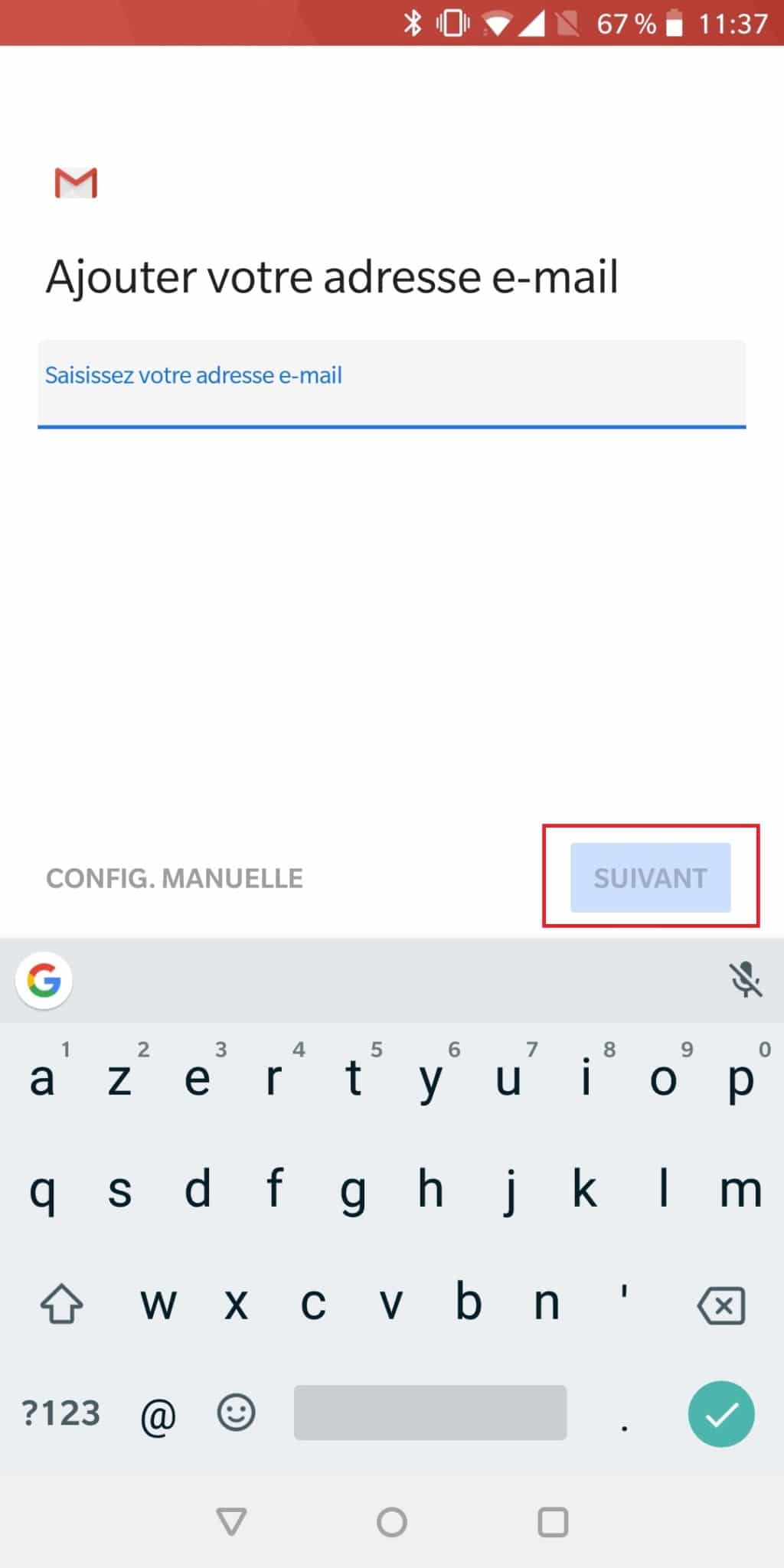Click the Gmail envelope icon
The height and width of the screenshot is (1568, 784).
[75, 183]
